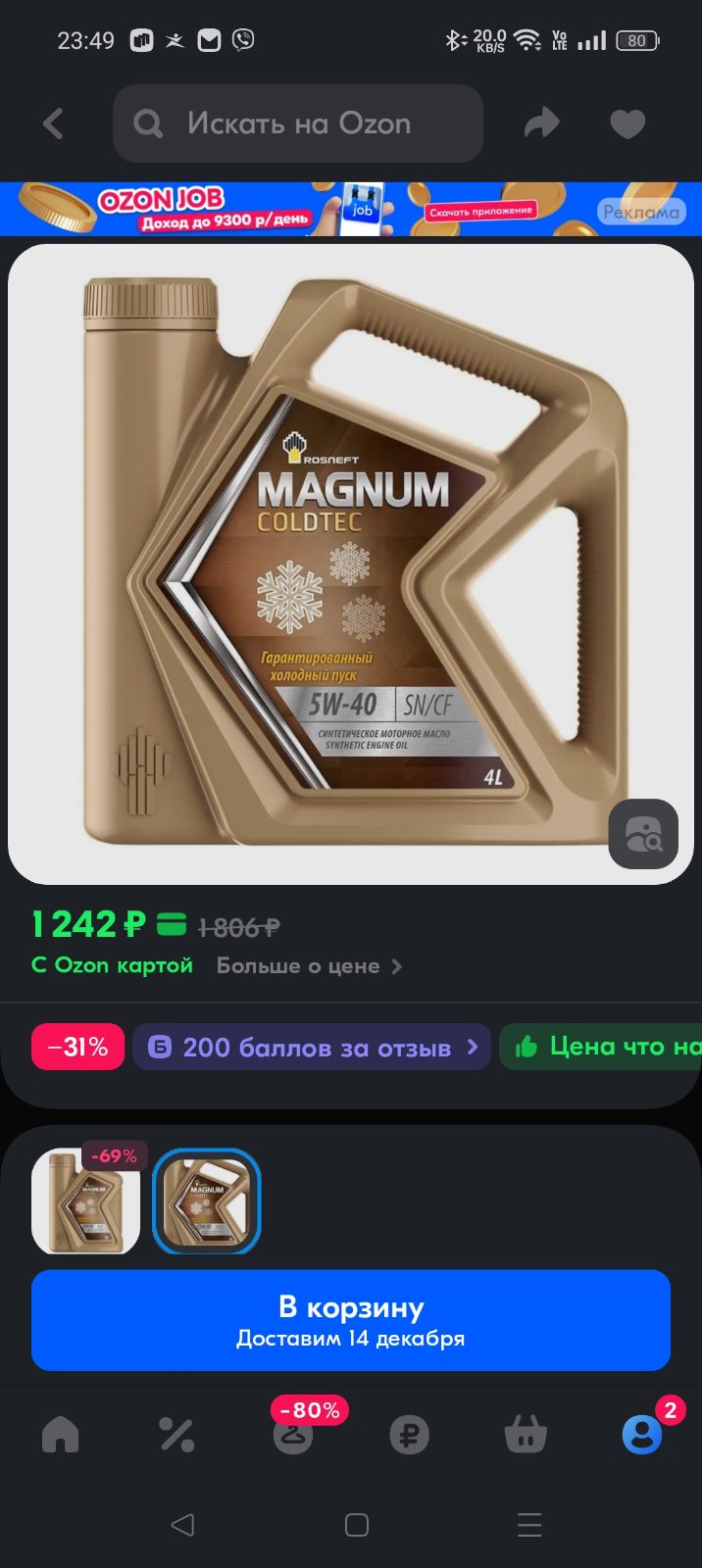The width and height of the screenshot is (702, 1568).
Task: Open the ruble finance tab
Action: 409,1436
